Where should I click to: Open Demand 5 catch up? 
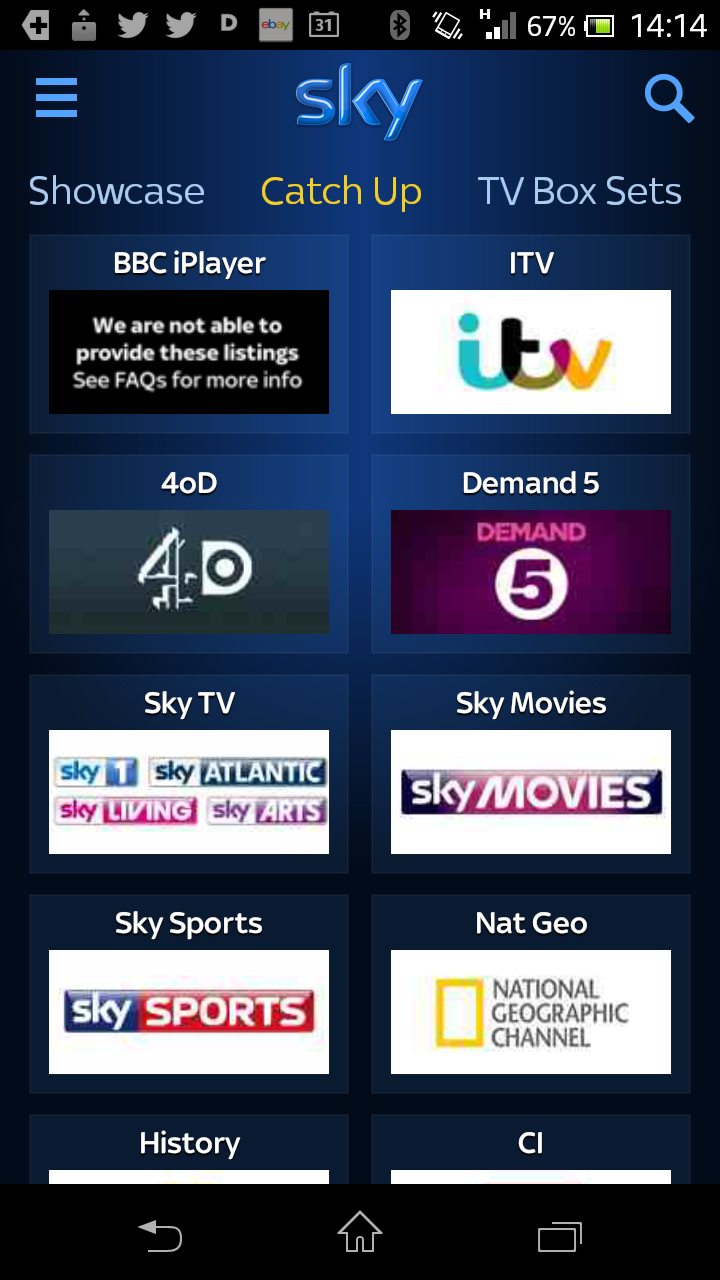(531, 554)
